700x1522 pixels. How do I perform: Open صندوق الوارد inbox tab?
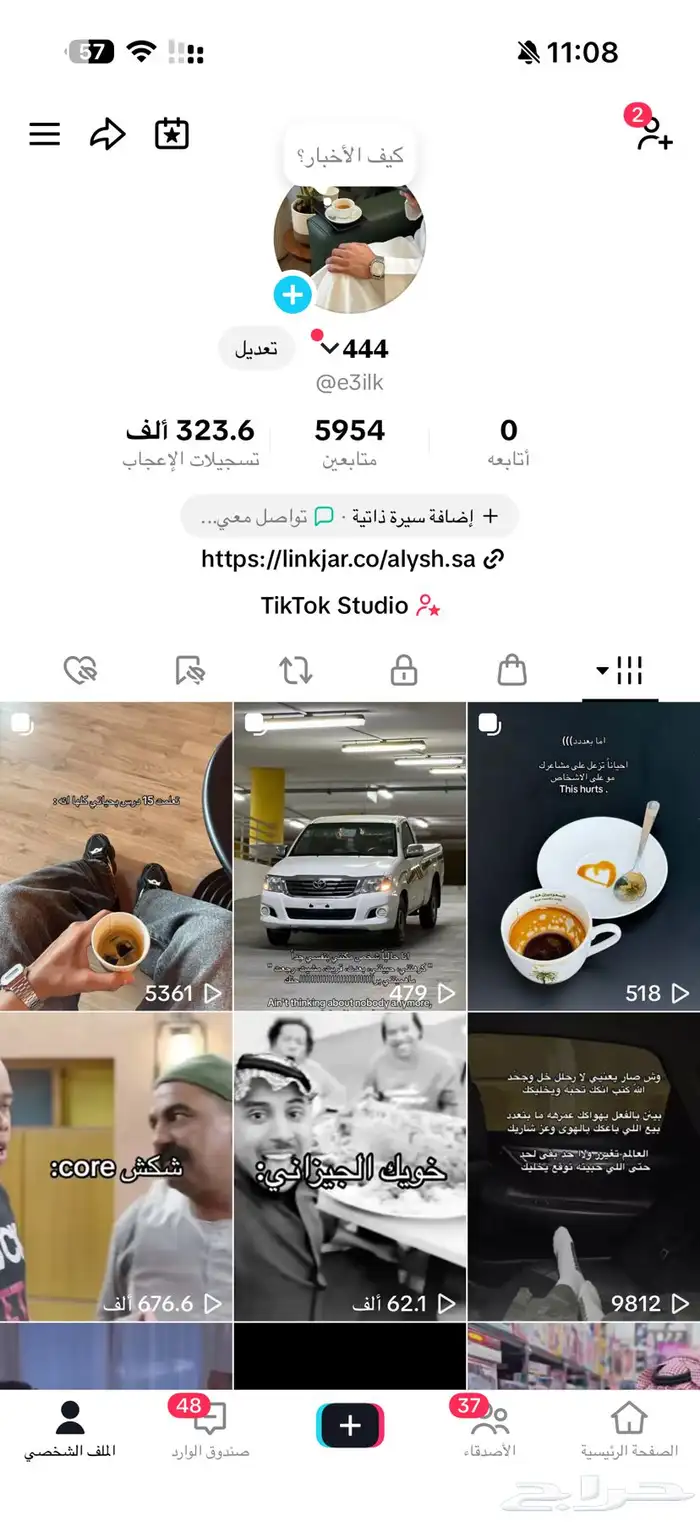(210, 1428)
